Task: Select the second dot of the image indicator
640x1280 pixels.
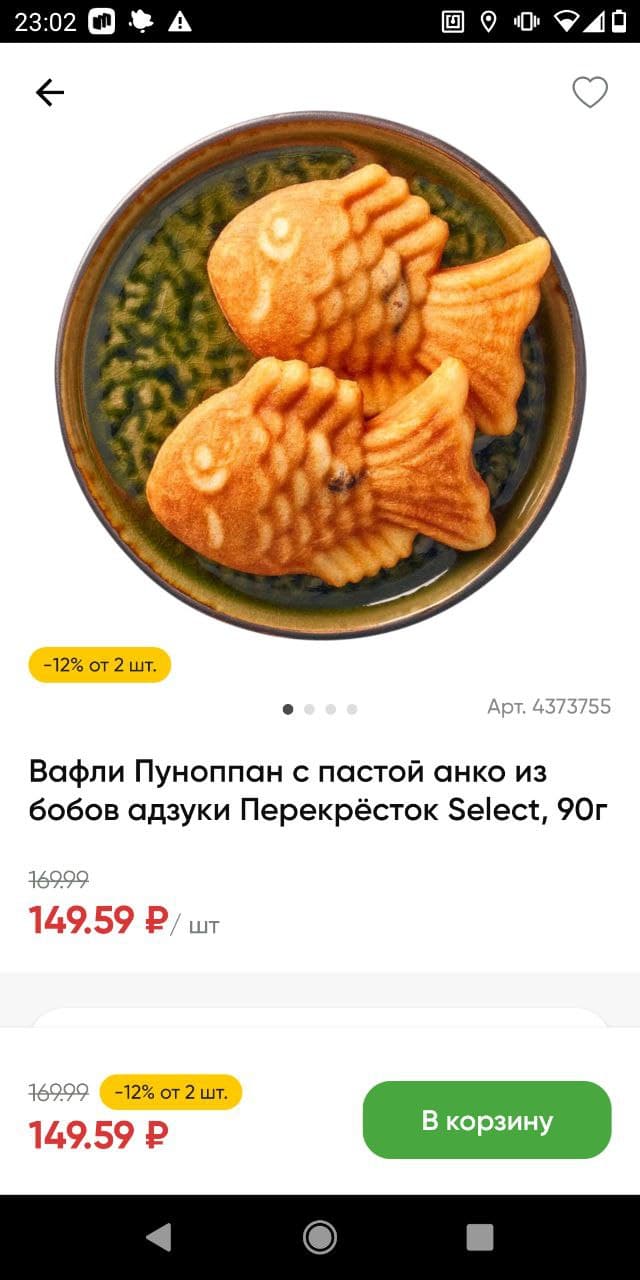Action: coord(310,709)
